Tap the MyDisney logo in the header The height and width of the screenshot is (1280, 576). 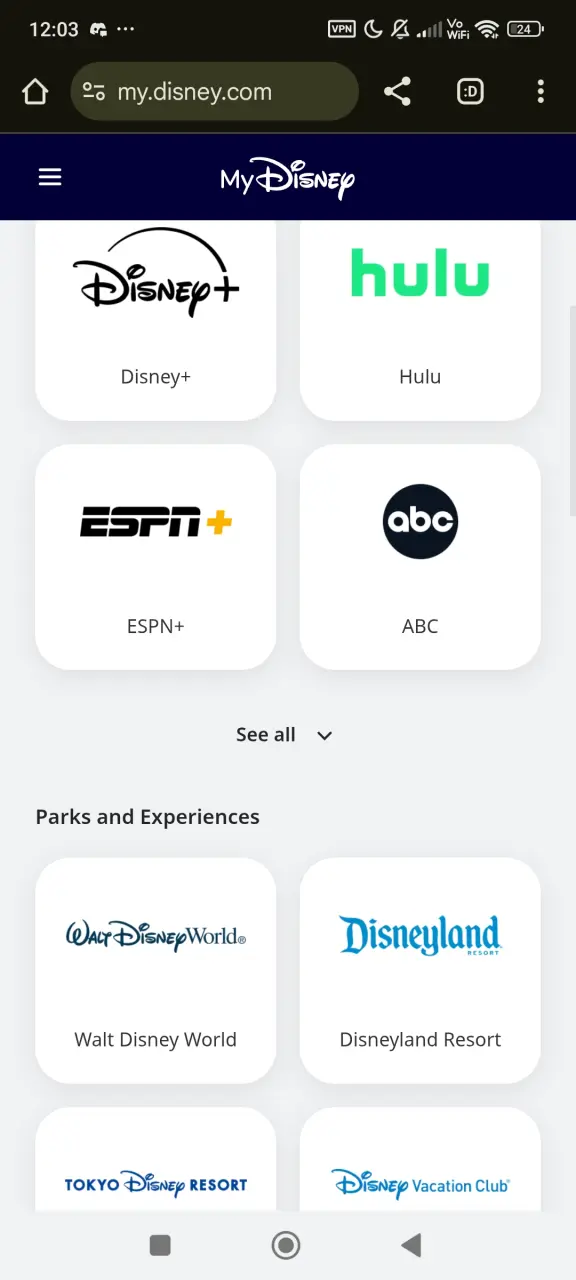click(288, 178)
